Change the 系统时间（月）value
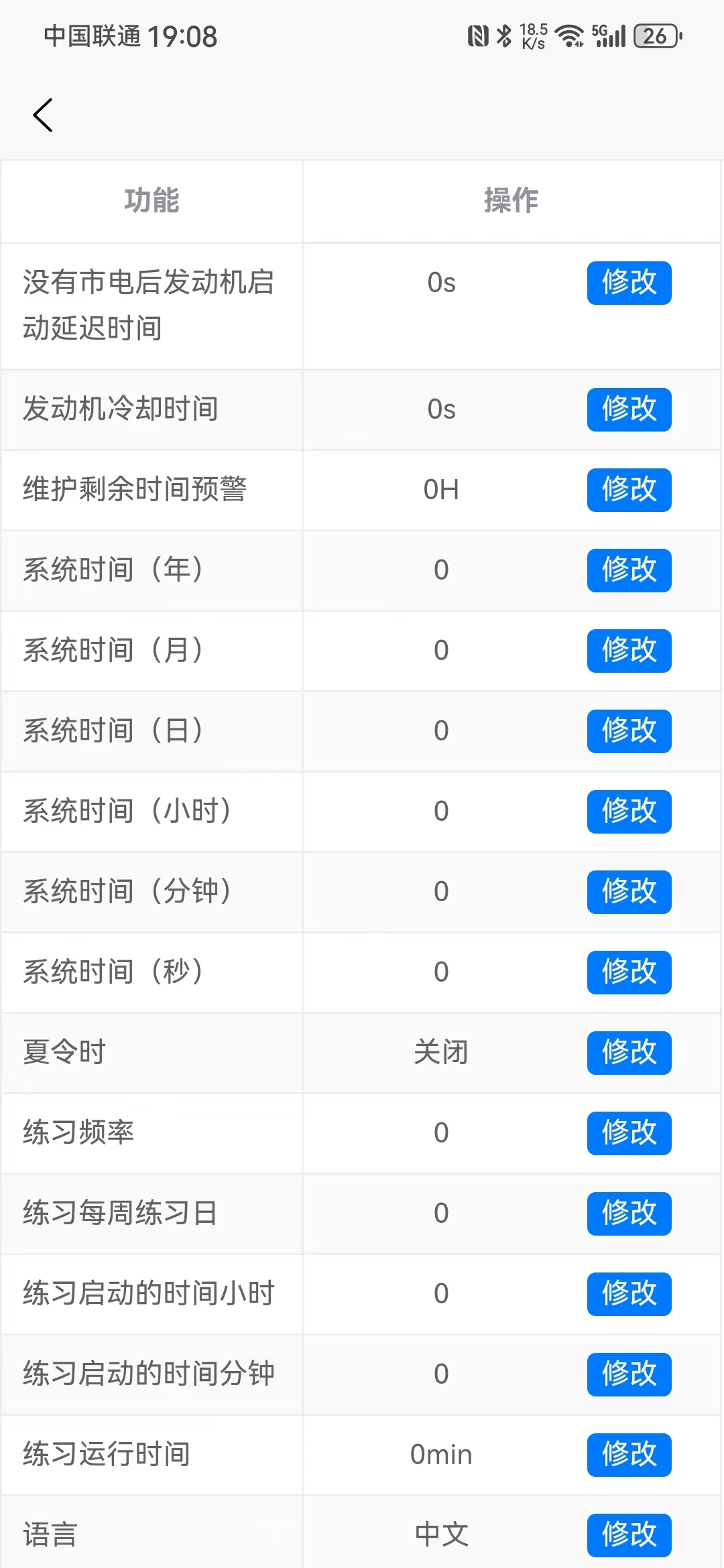This screenshot has height=1568, width=724. (629, 651)
